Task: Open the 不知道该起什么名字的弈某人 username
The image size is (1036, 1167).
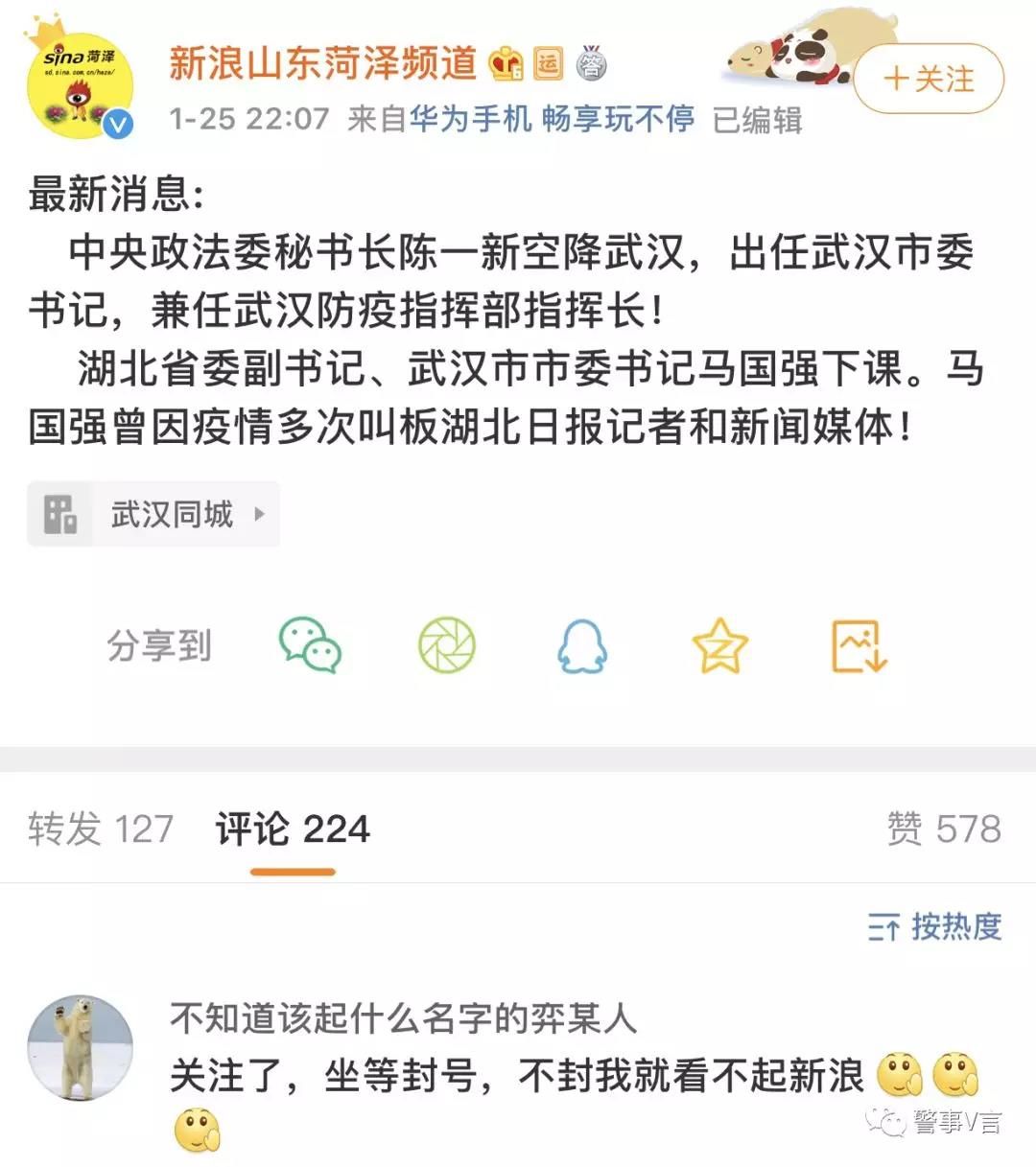Action: 403,1017
